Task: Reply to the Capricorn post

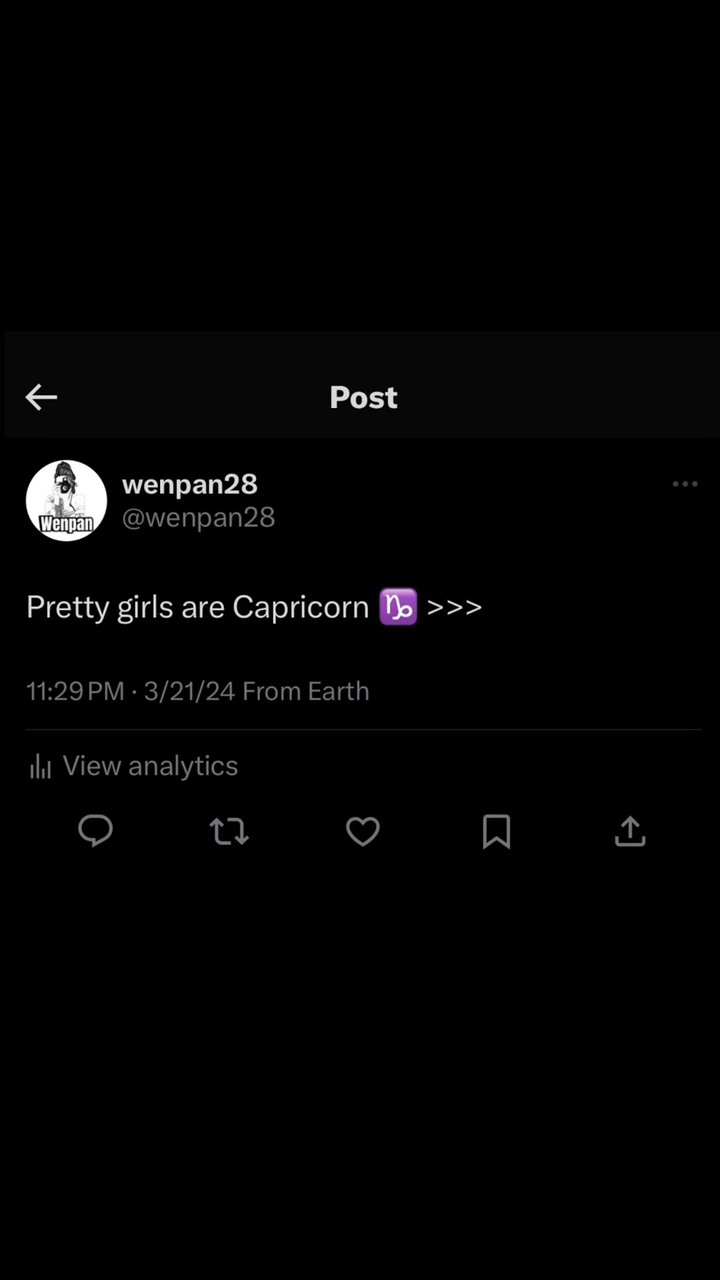Action: coord(96,831)
